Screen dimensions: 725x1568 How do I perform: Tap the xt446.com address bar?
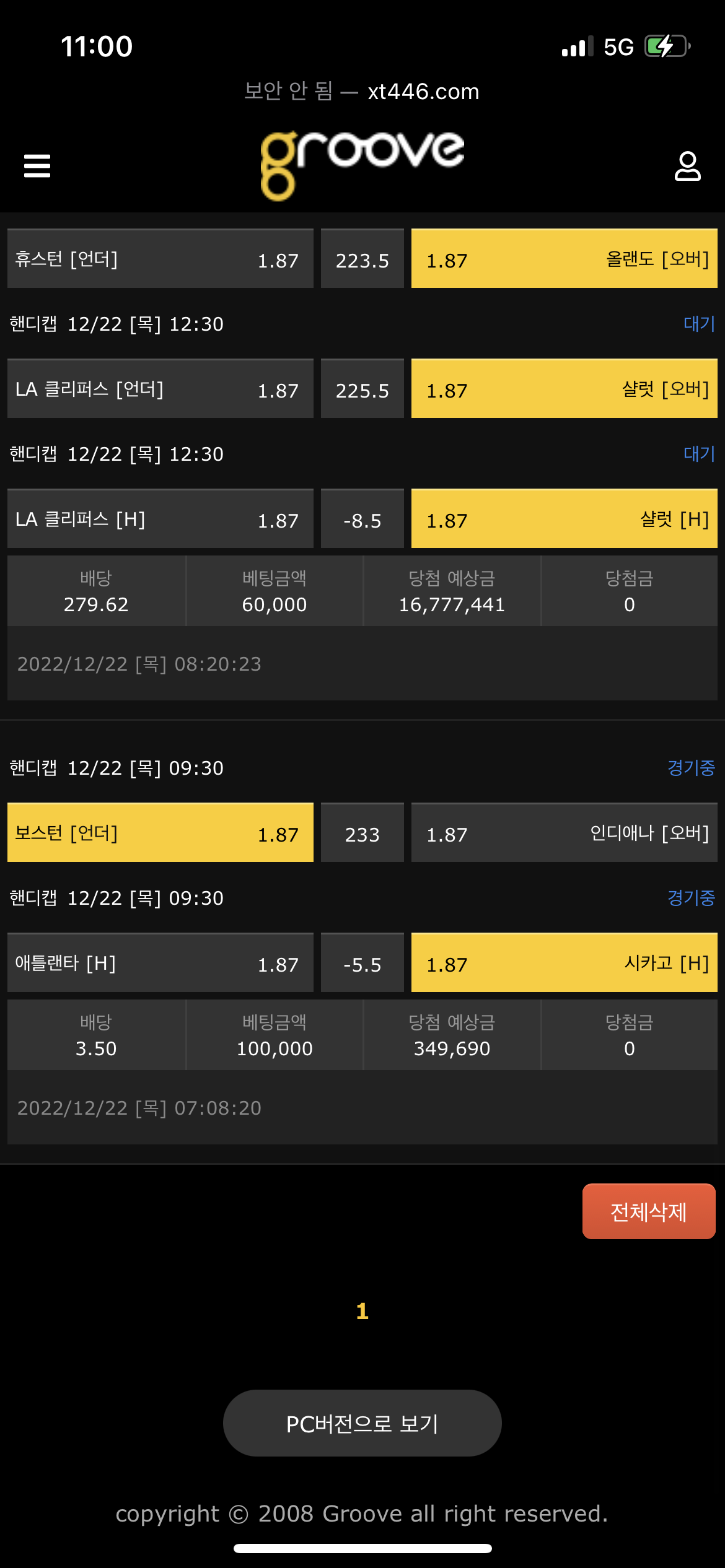pos(362,92)
